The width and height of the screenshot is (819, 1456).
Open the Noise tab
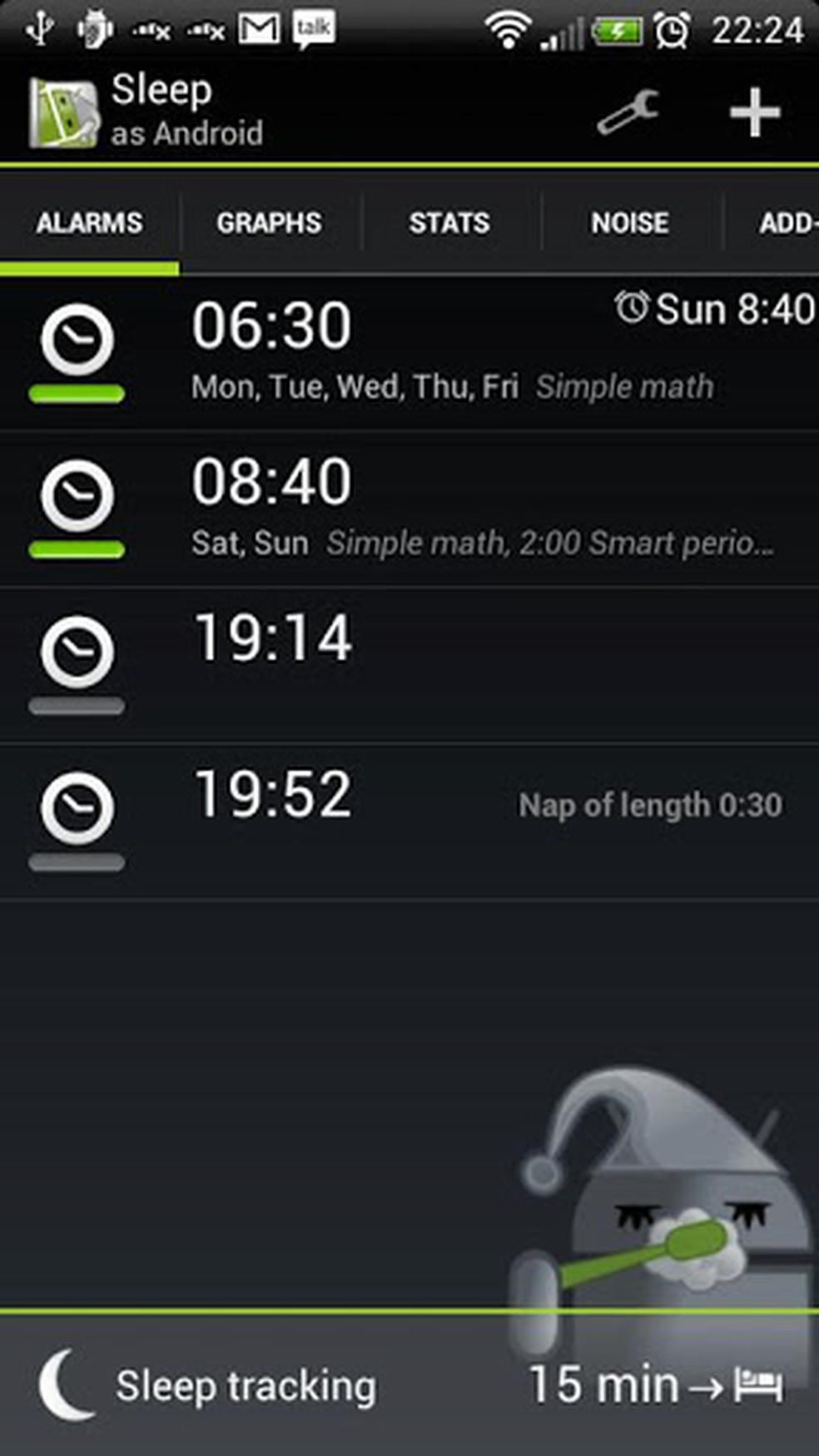630,223
